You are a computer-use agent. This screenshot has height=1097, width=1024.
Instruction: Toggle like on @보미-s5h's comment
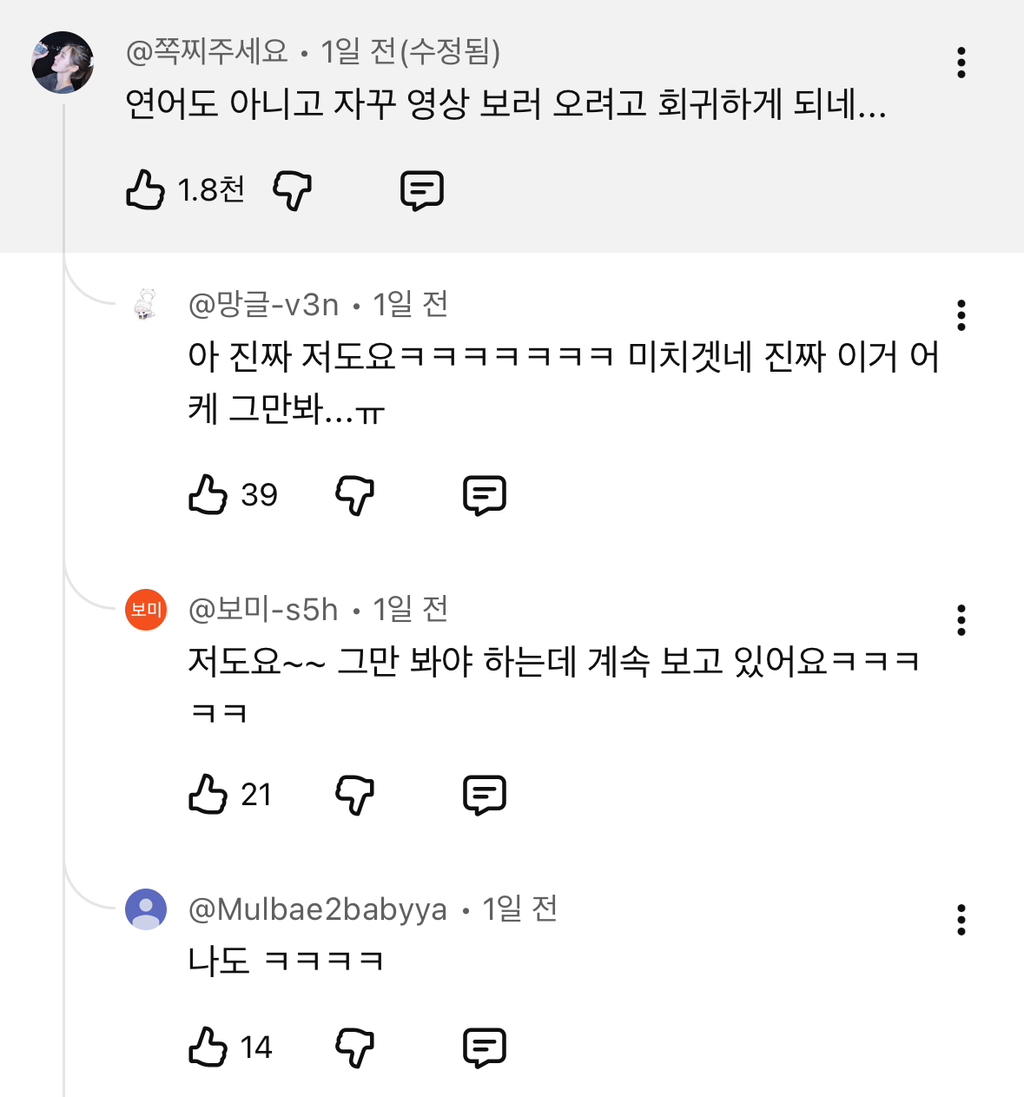point(208,794)
